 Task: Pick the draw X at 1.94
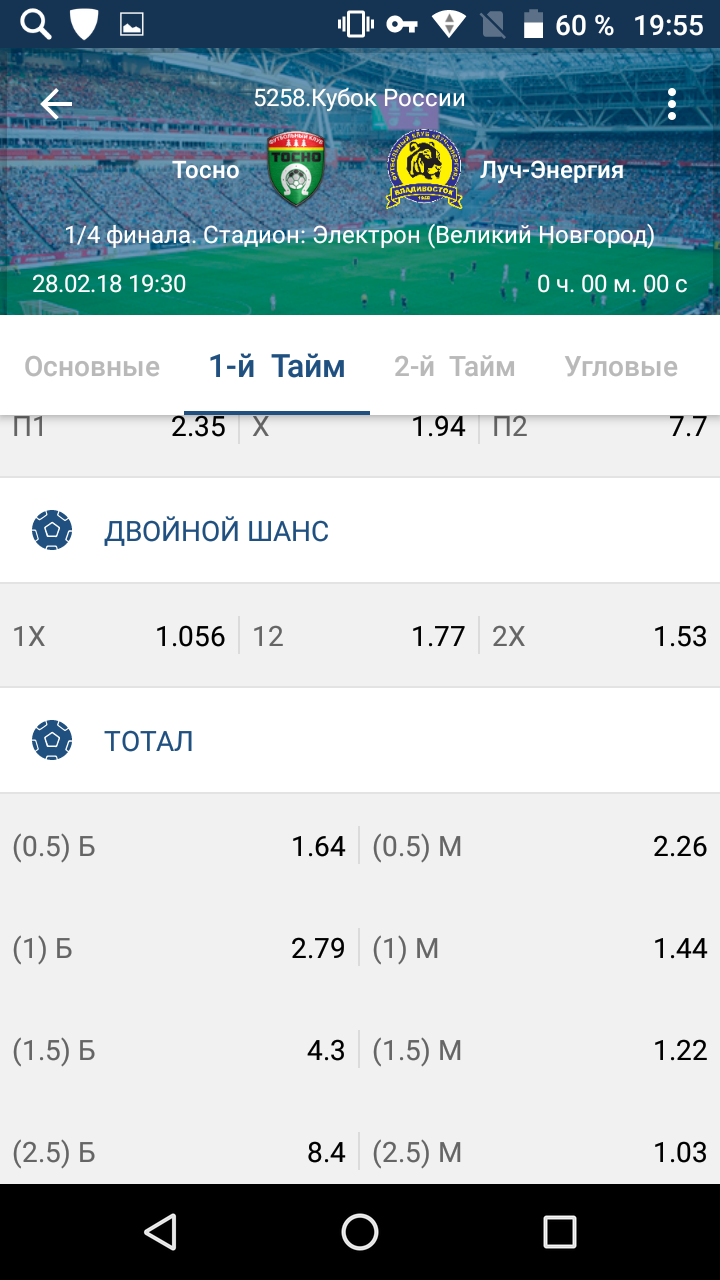click(359, 428)
